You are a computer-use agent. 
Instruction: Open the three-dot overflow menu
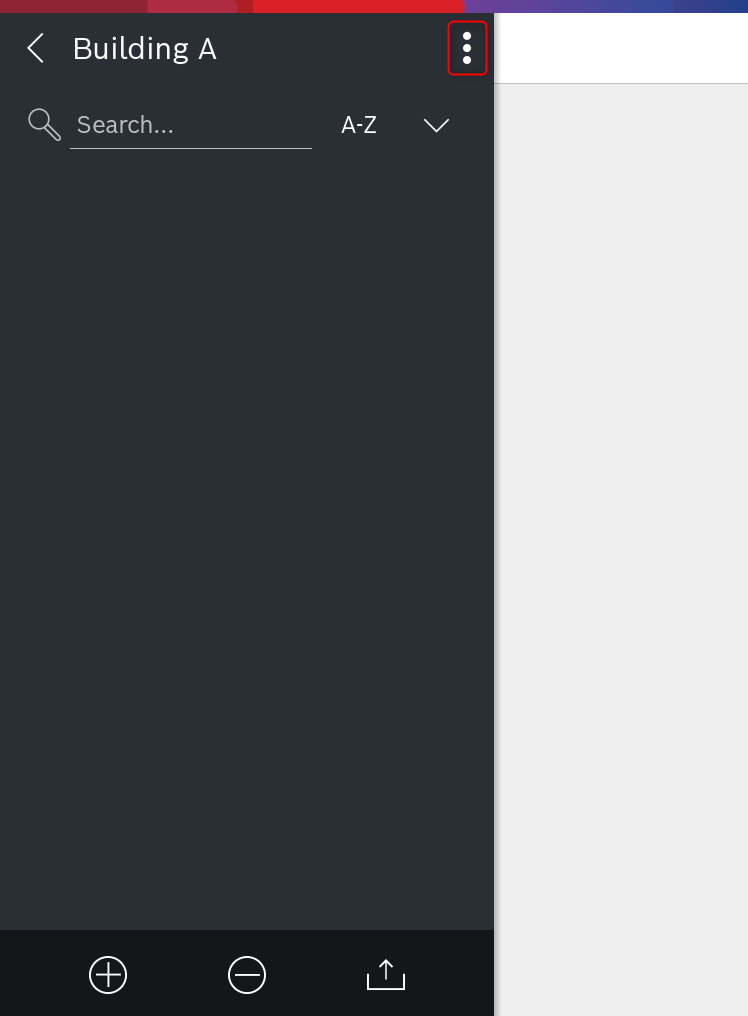[467, 48]
